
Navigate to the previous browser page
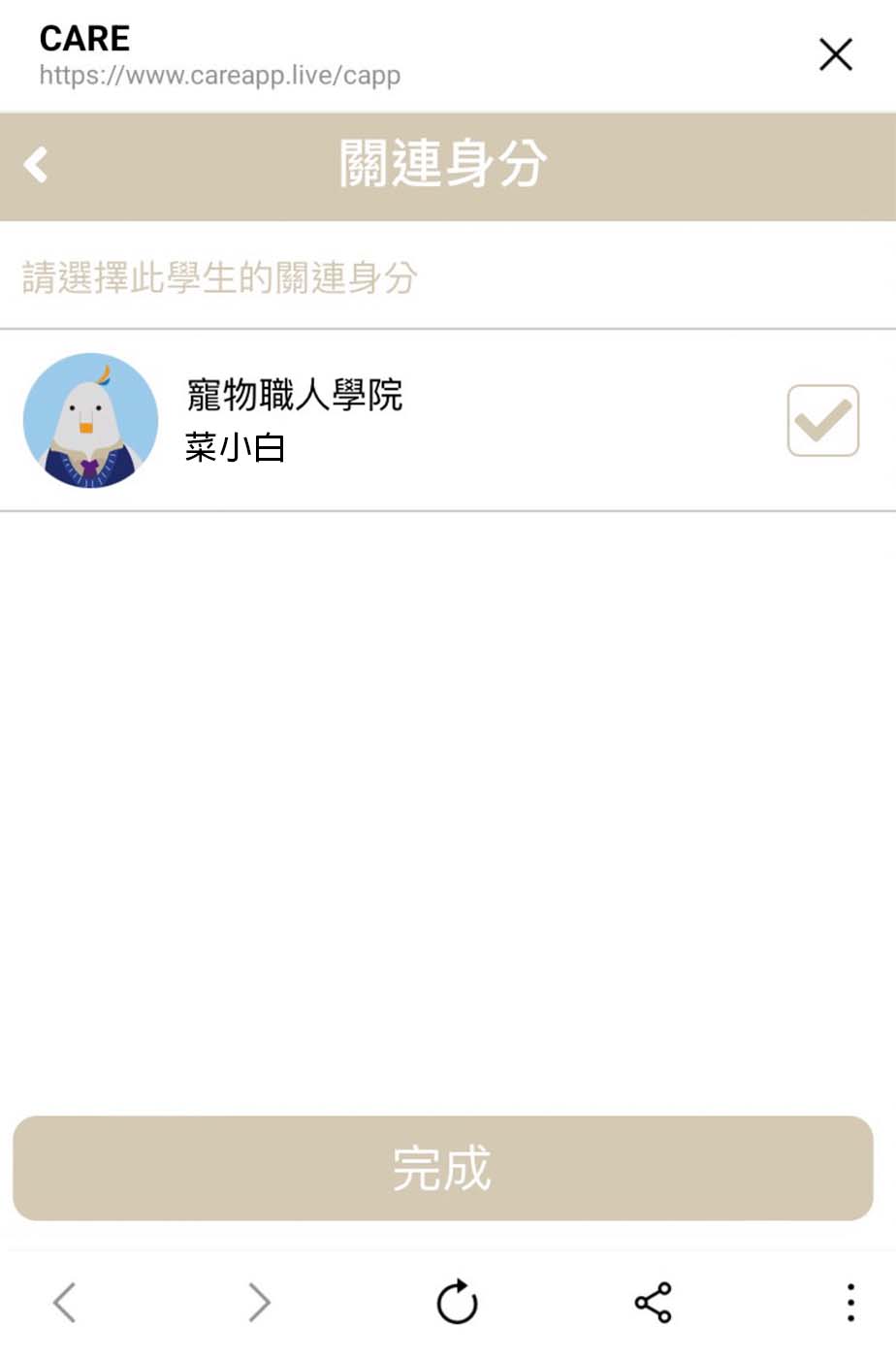pyautogui.click(x=65, y=1302)
